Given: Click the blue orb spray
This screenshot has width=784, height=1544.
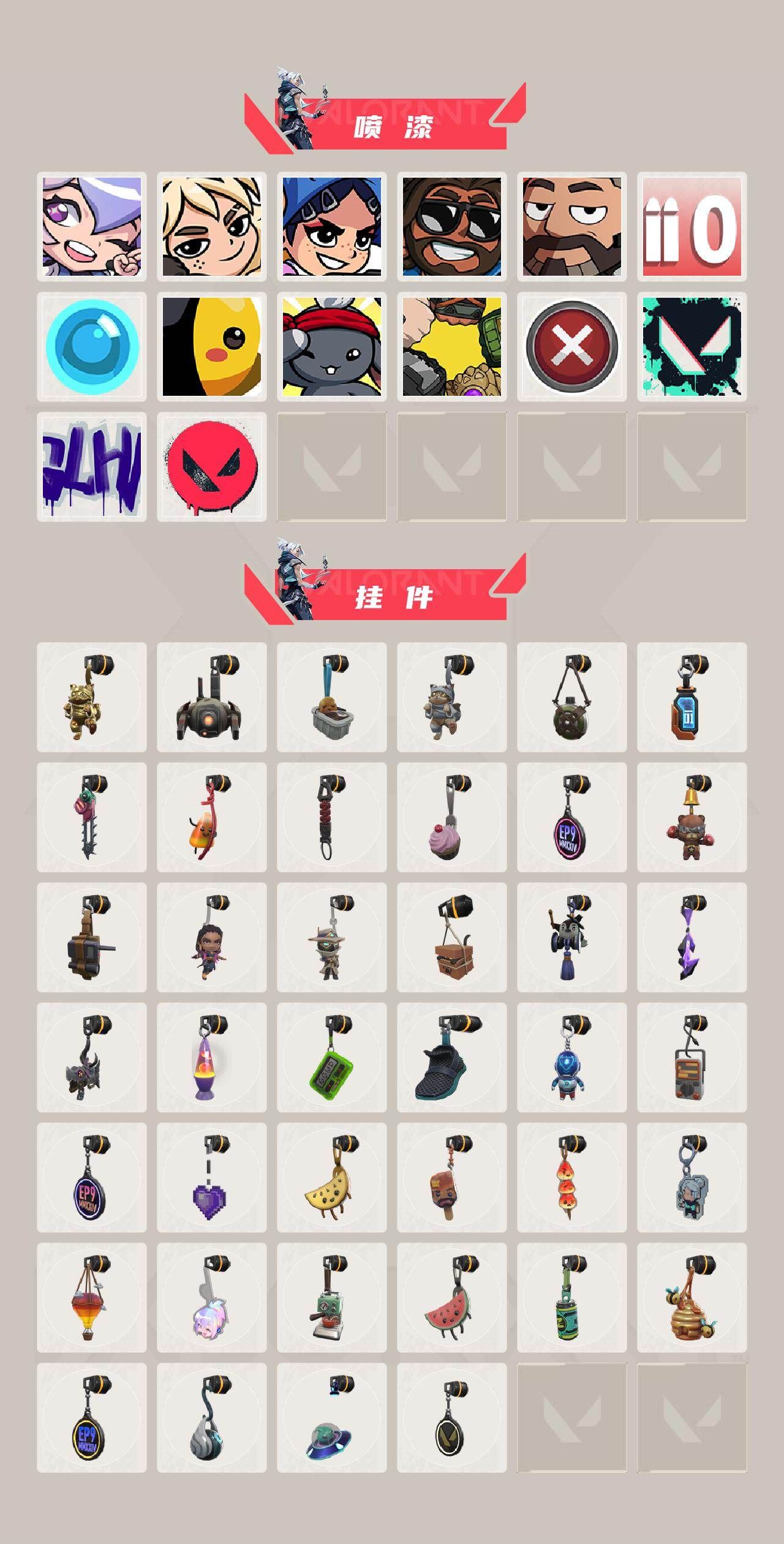Looking at the screenshot, I should click(x=92, y=346).
